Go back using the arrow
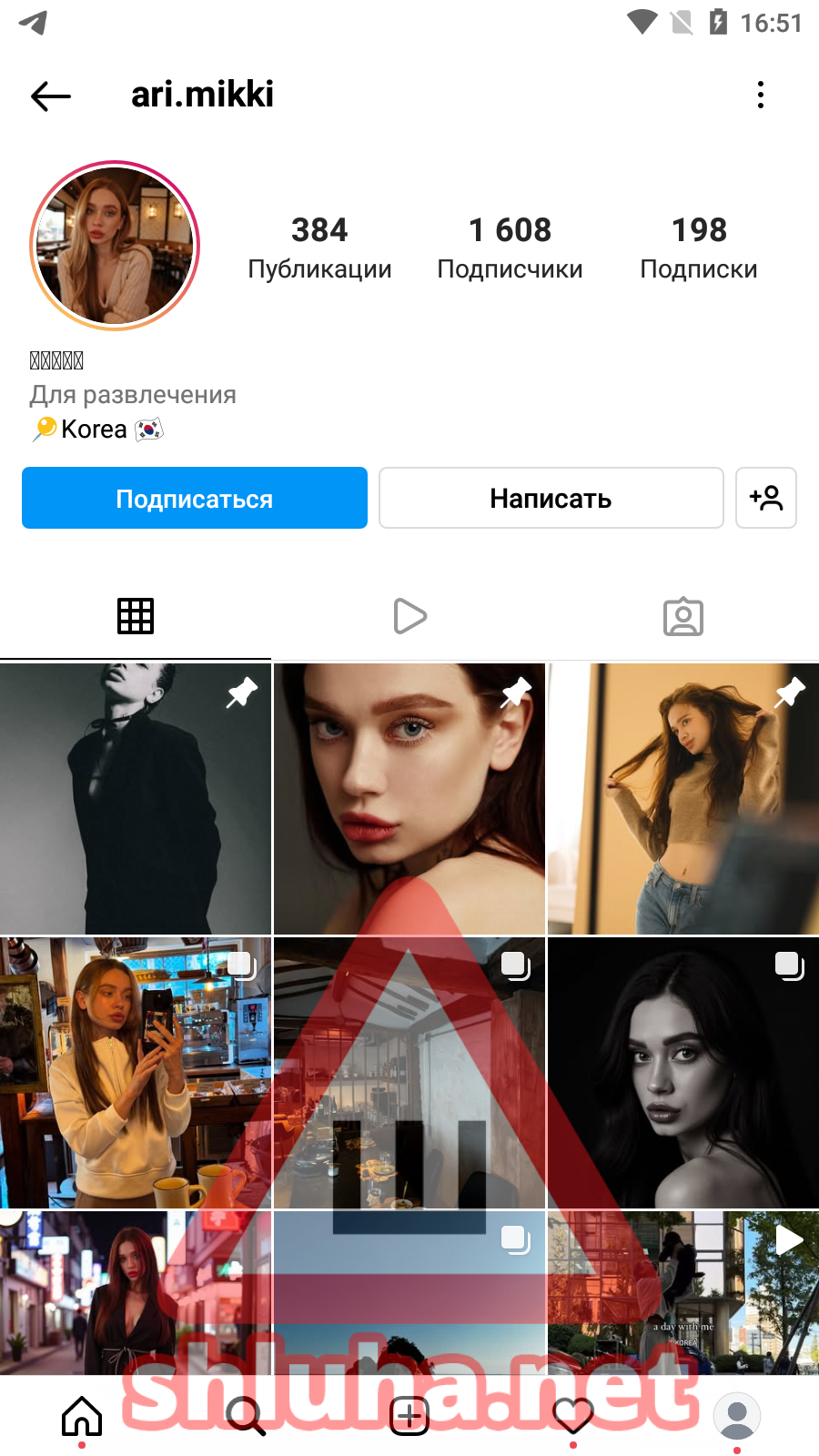 [x=51, y=96]
